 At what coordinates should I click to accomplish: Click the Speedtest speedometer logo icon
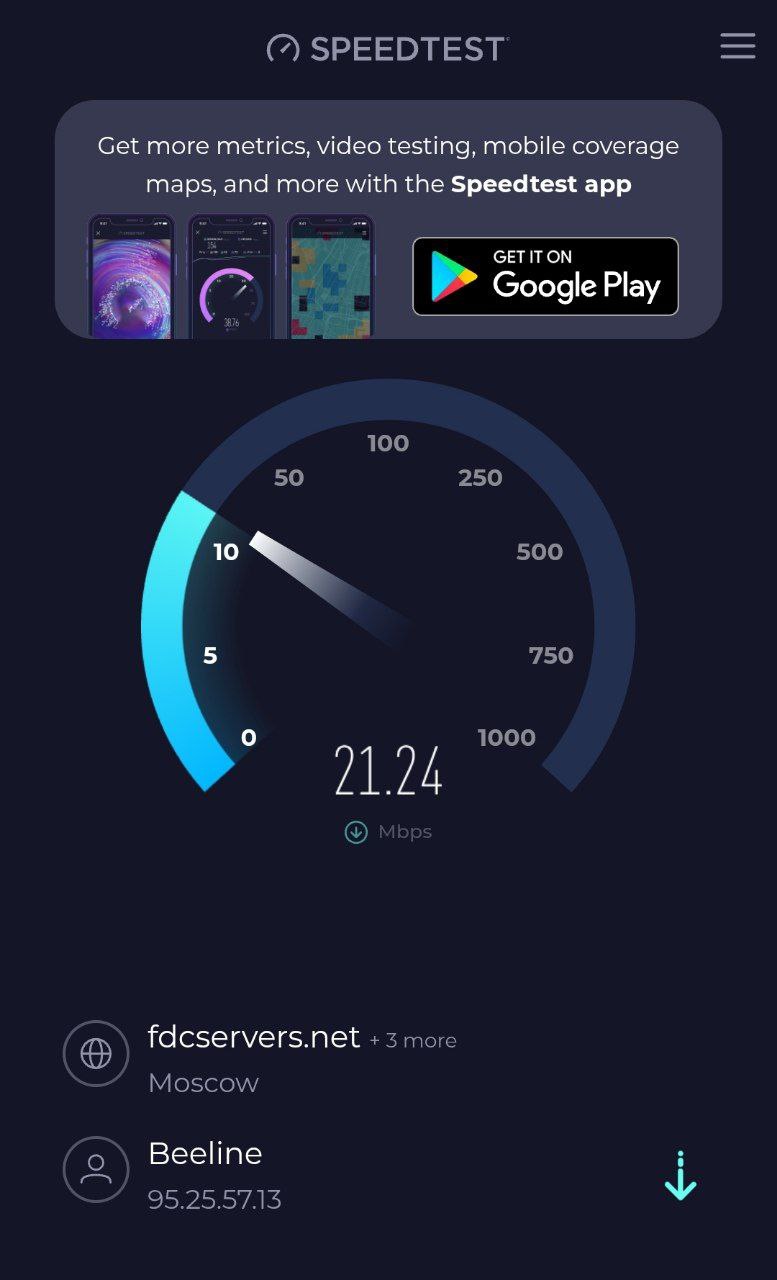283,46
